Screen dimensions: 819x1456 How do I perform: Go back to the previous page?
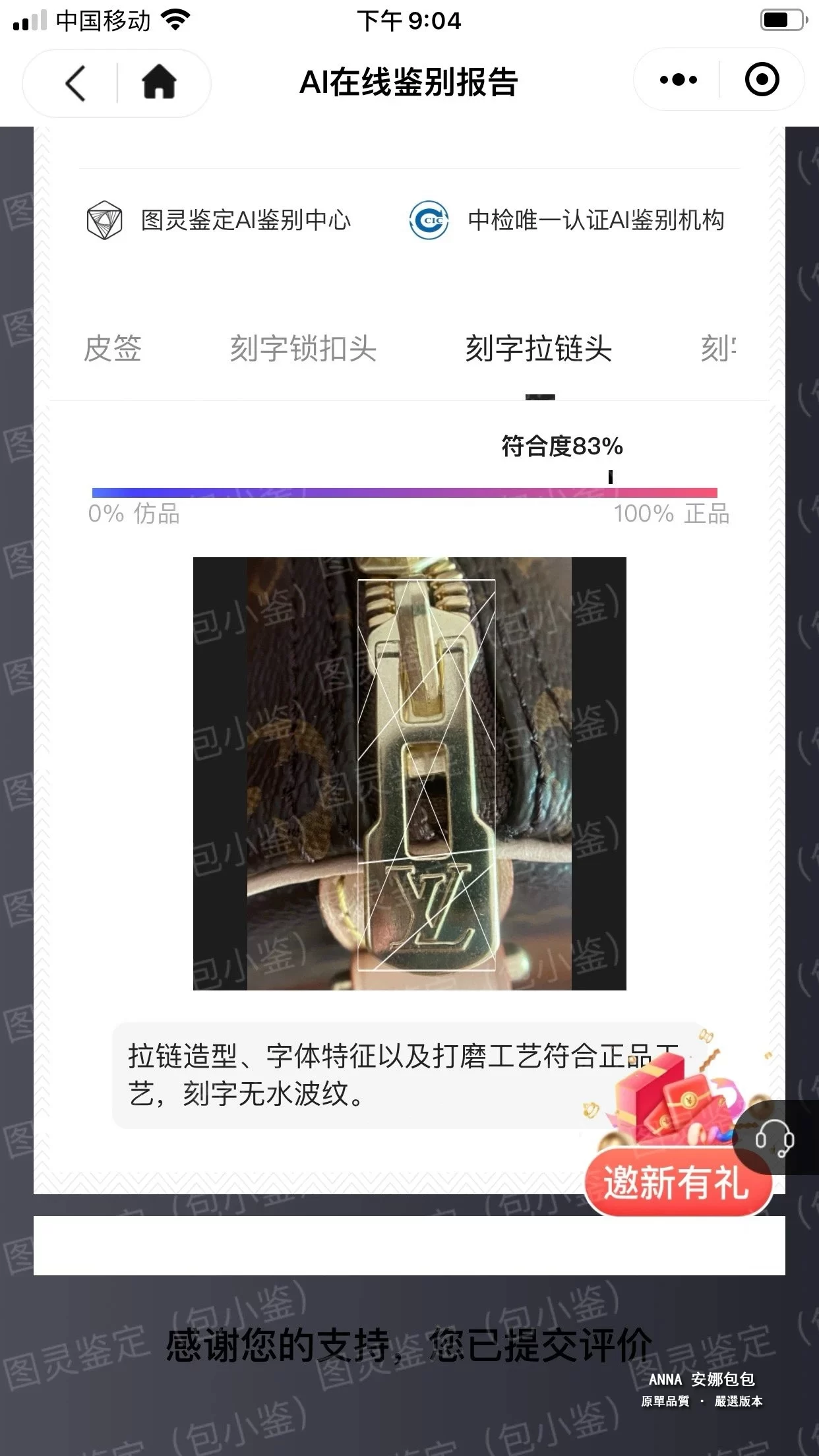75,83
